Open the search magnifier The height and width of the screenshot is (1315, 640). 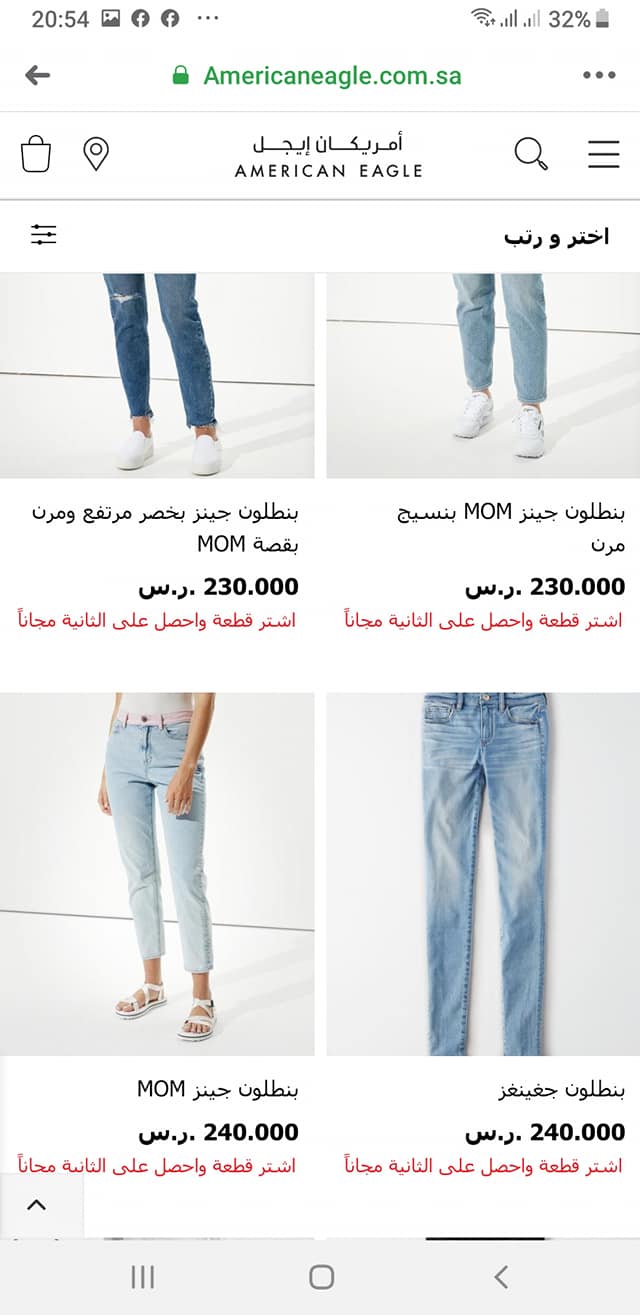(531, 155)
